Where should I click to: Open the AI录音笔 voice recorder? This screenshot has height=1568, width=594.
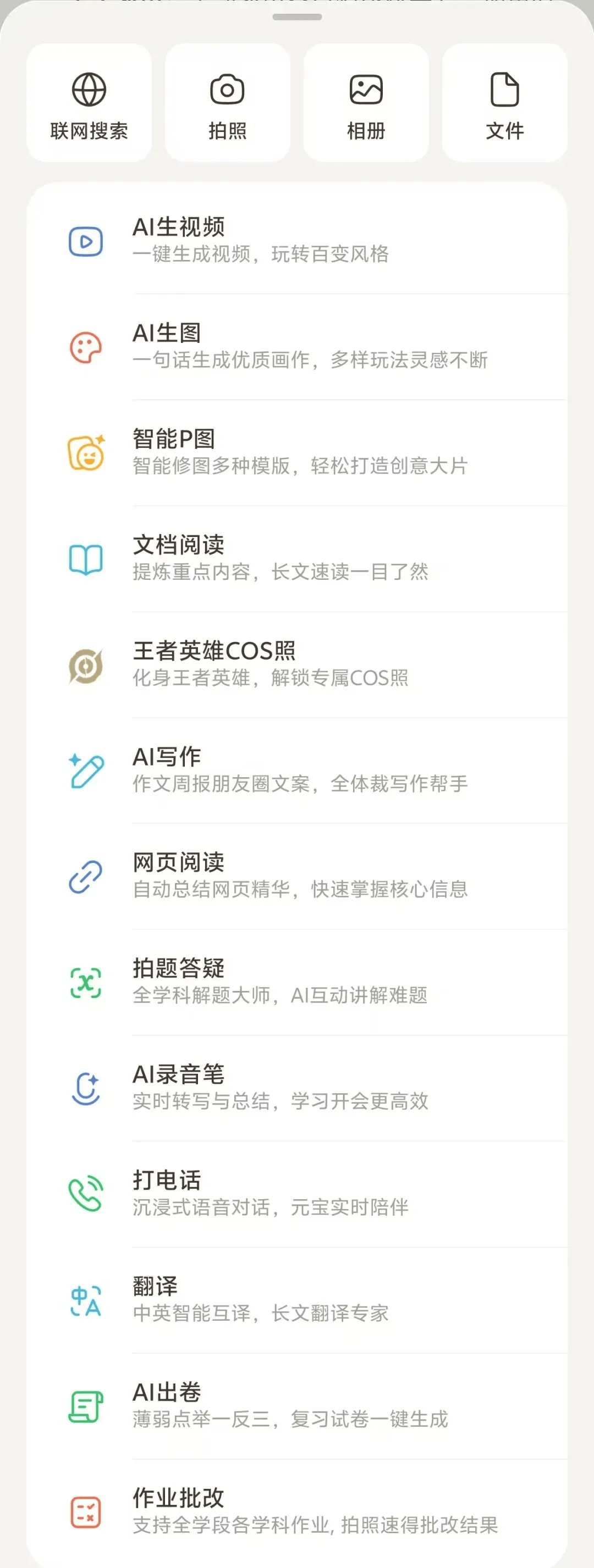click(x=296, y=1088)
